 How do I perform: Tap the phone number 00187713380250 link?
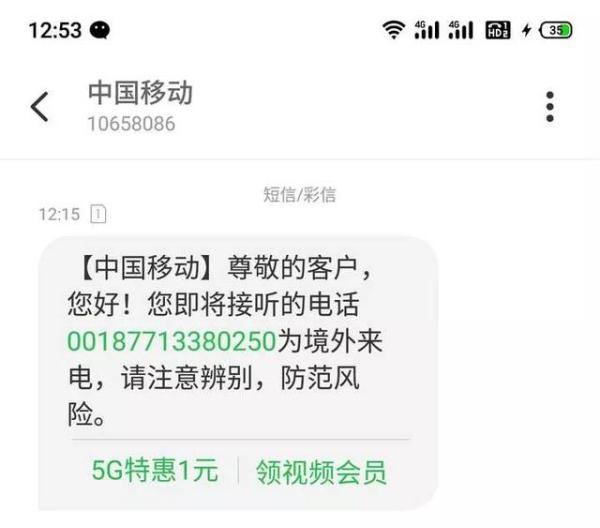[x=171, y=341]
